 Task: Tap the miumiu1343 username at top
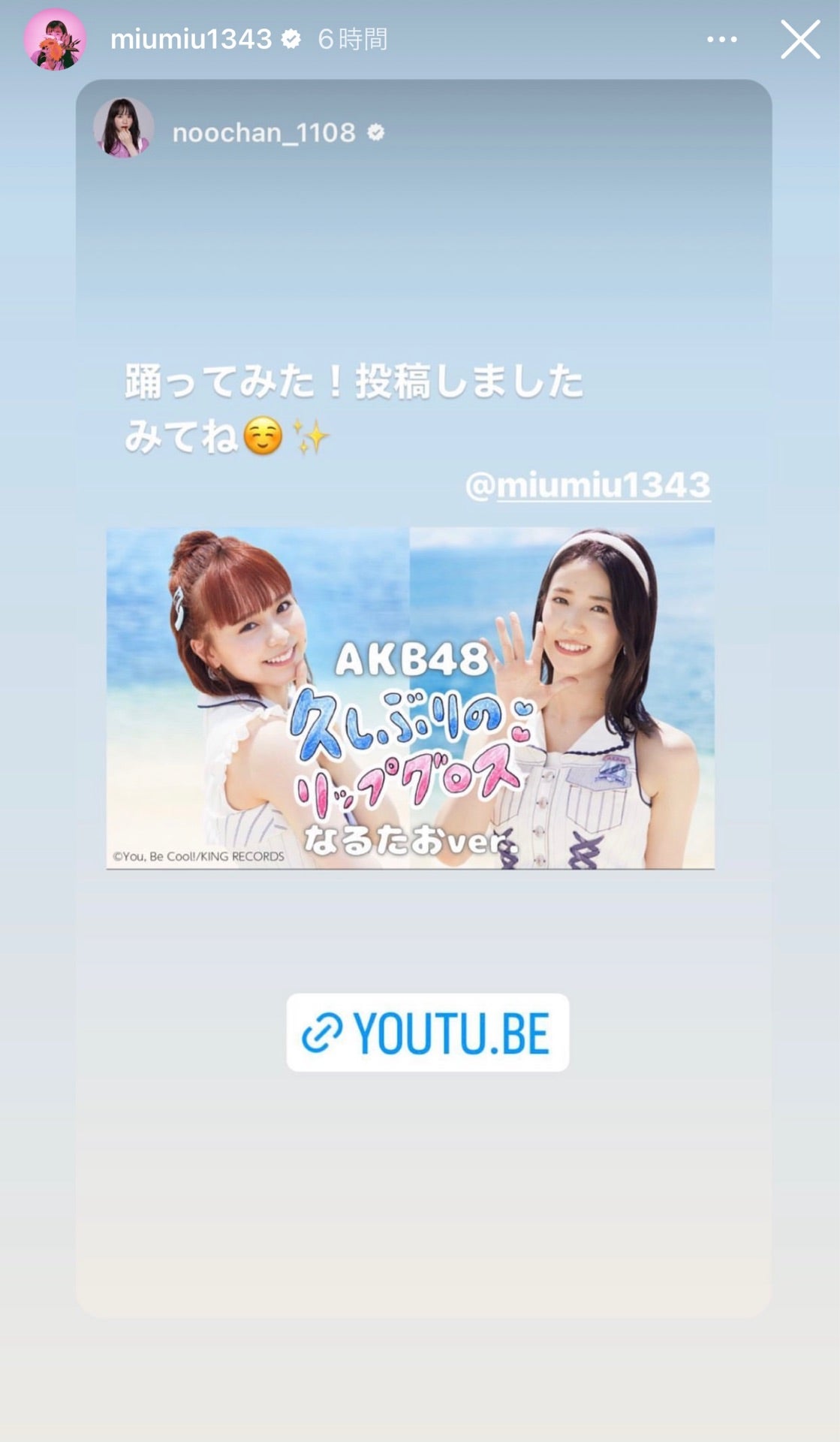coord(191,39)
